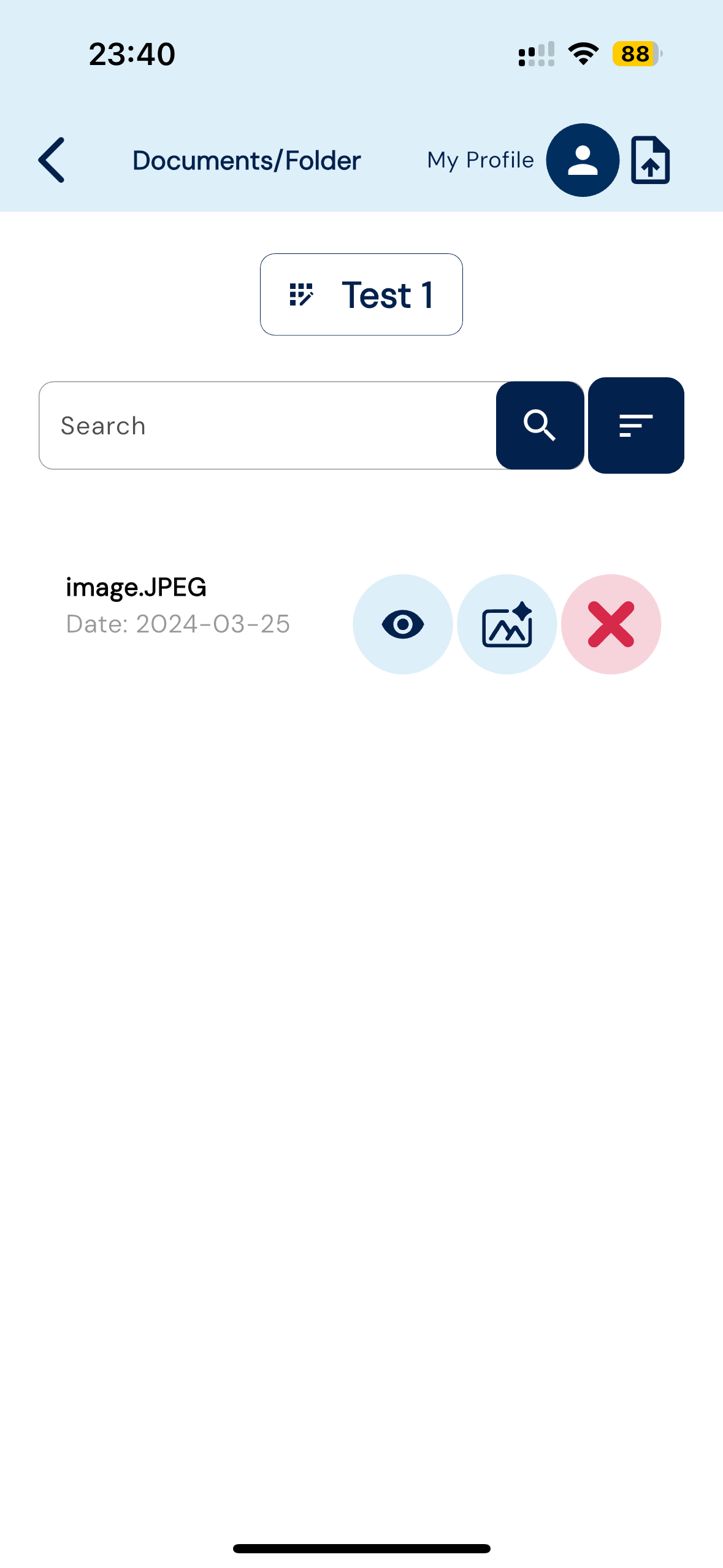Tap the battery indicator showing 88
Viewport: 723px width, 1568px height.
click(635, 54)
